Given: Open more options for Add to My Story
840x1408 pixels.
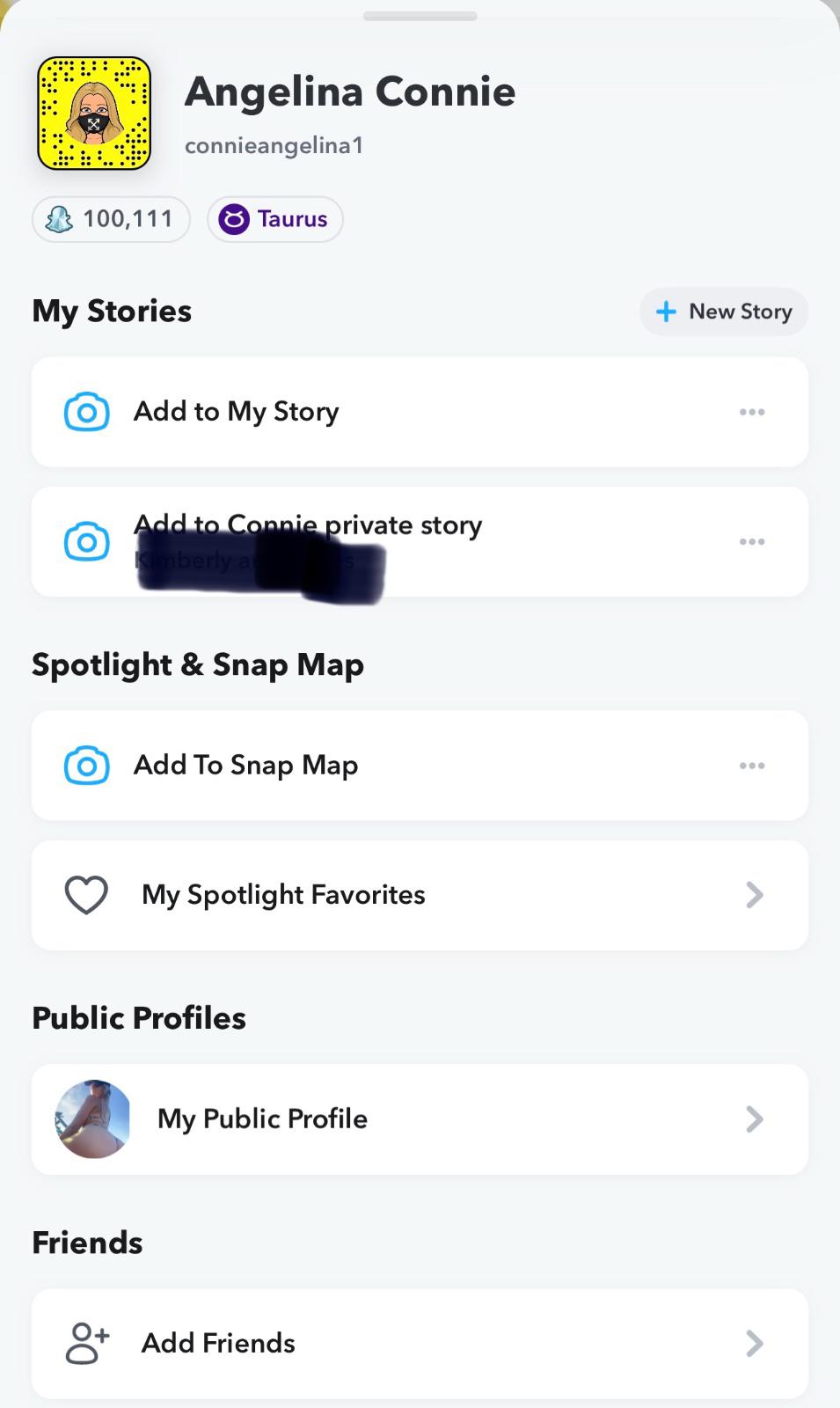Looking at the screenshot, I should (751, 412).
